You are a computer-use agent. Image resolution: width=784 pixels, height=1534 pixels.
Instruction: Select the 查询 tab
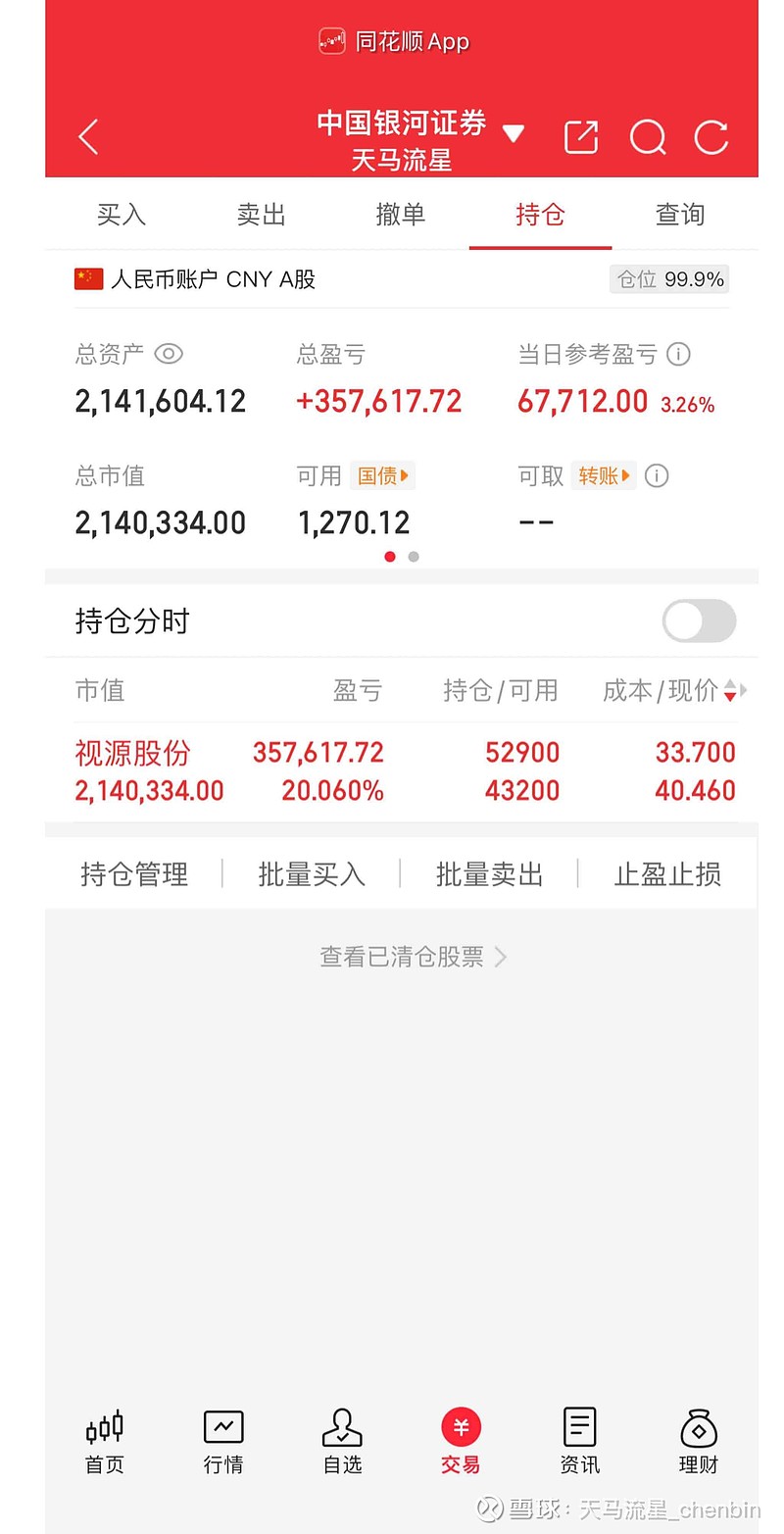(x=680, y=215)
